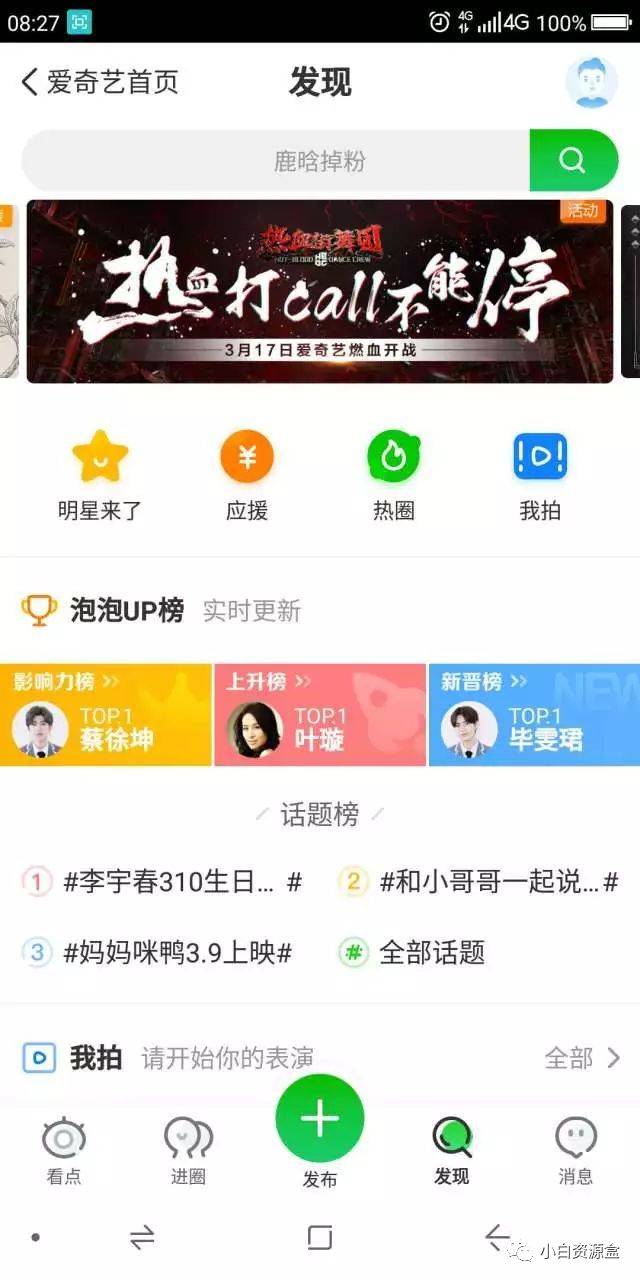Tap the green 发布 plus button
The width and height of the screenshot is (640, 1280).
[320, 1119]
